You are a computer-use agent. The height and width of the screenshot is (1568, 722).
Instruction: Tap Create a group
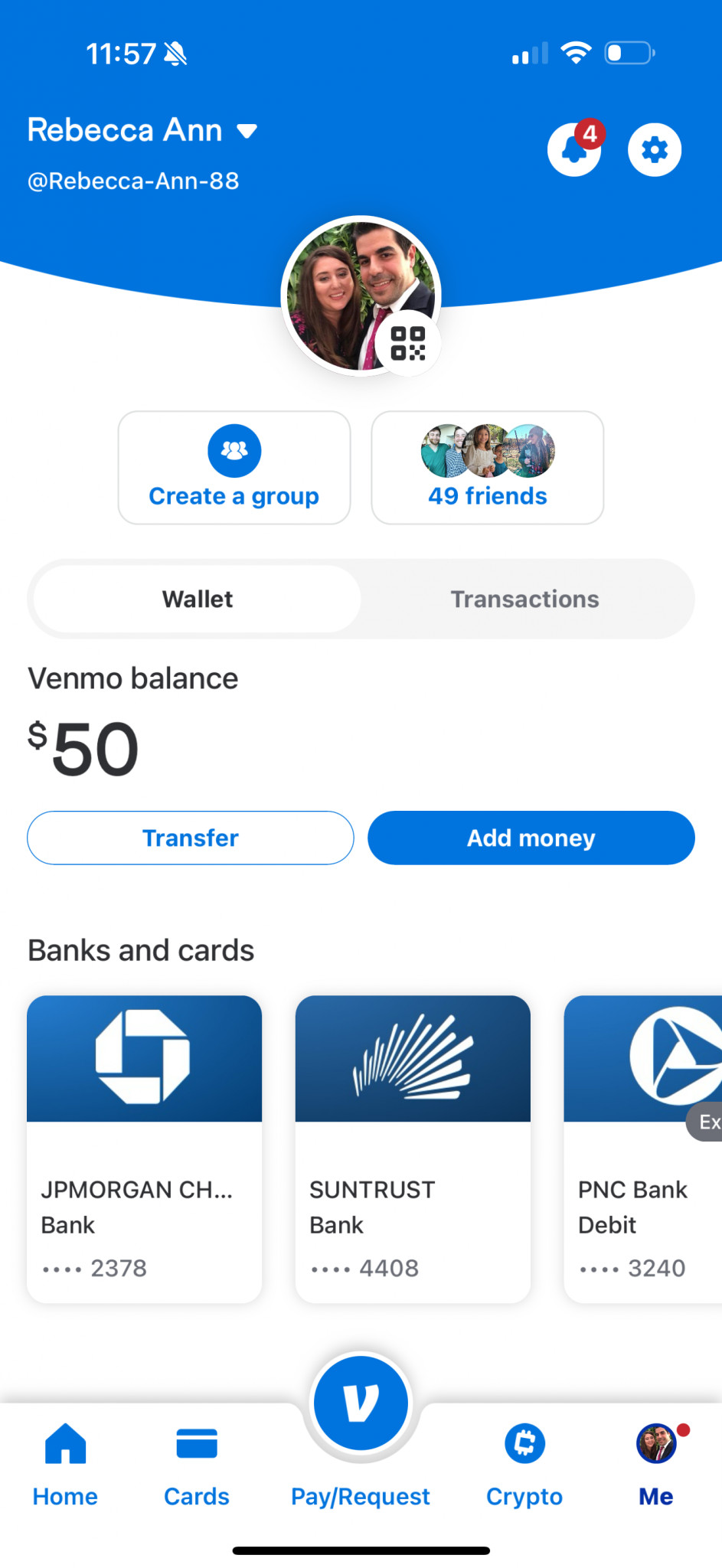click(234, 468)
